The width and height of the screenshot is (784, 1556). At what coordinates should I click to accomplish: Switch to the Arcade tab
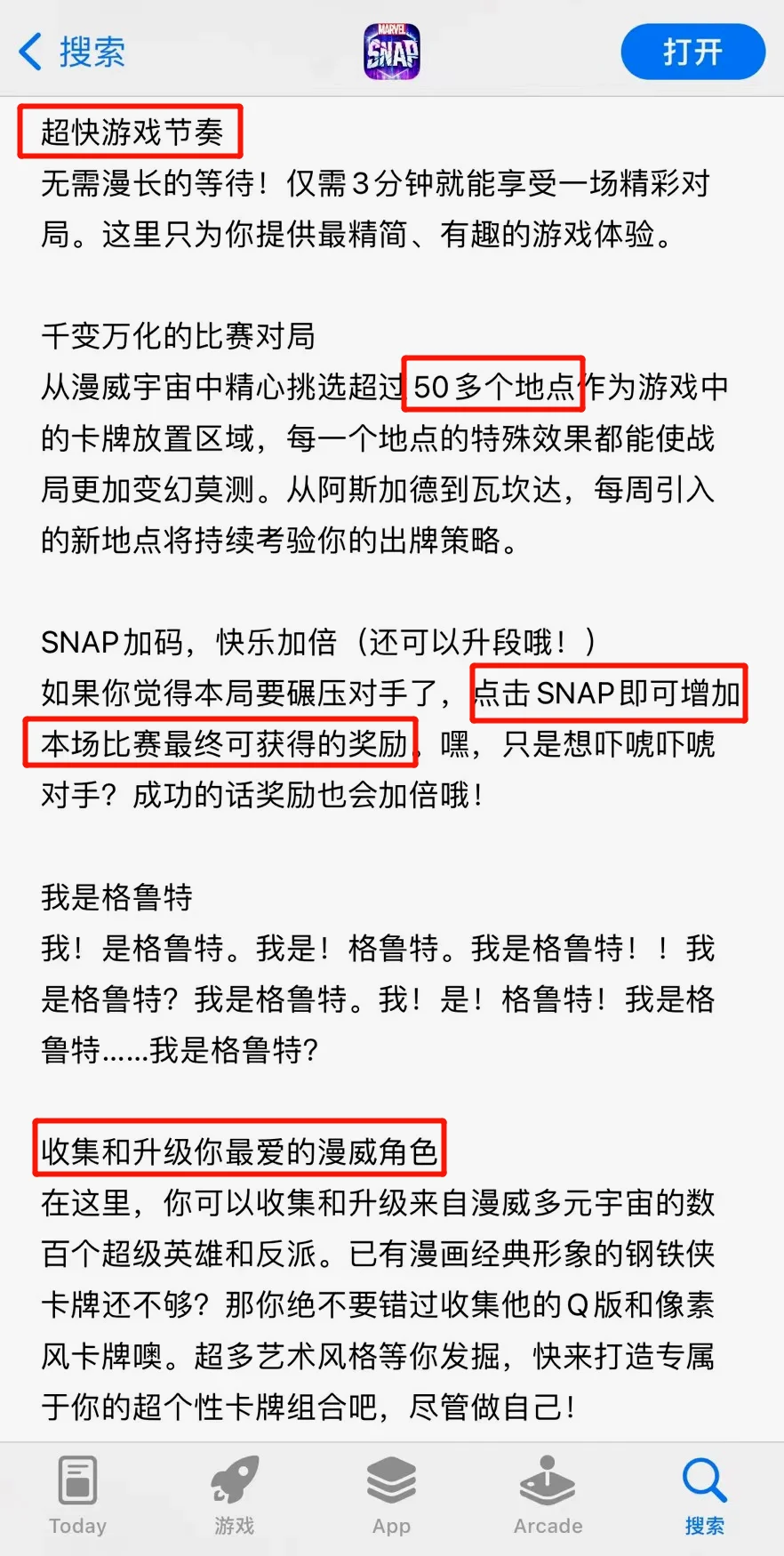[x=548, y=1496]
